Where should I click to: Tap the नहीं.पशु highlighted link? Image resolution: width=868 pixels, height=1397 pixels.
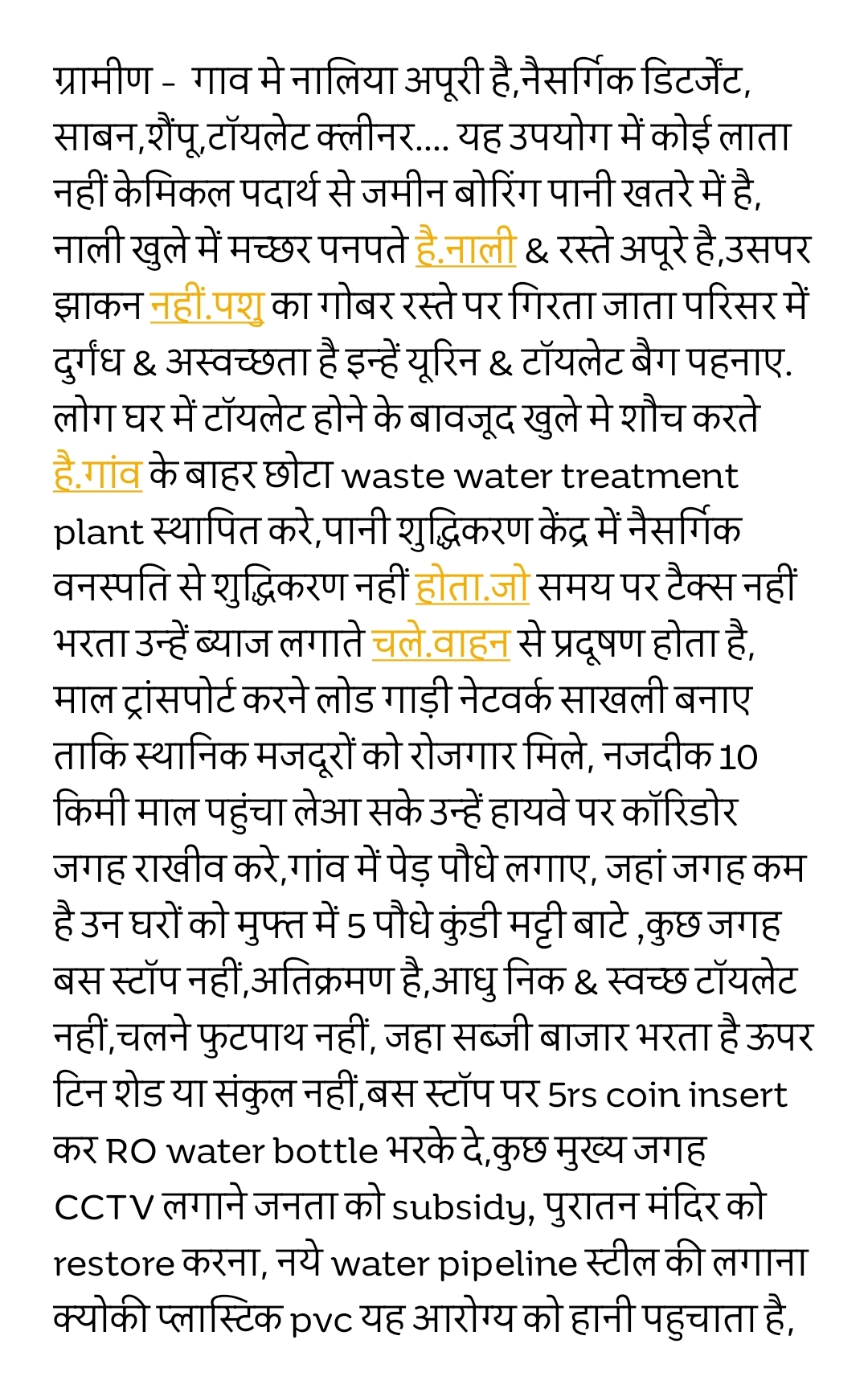click(x=207, y=305)
